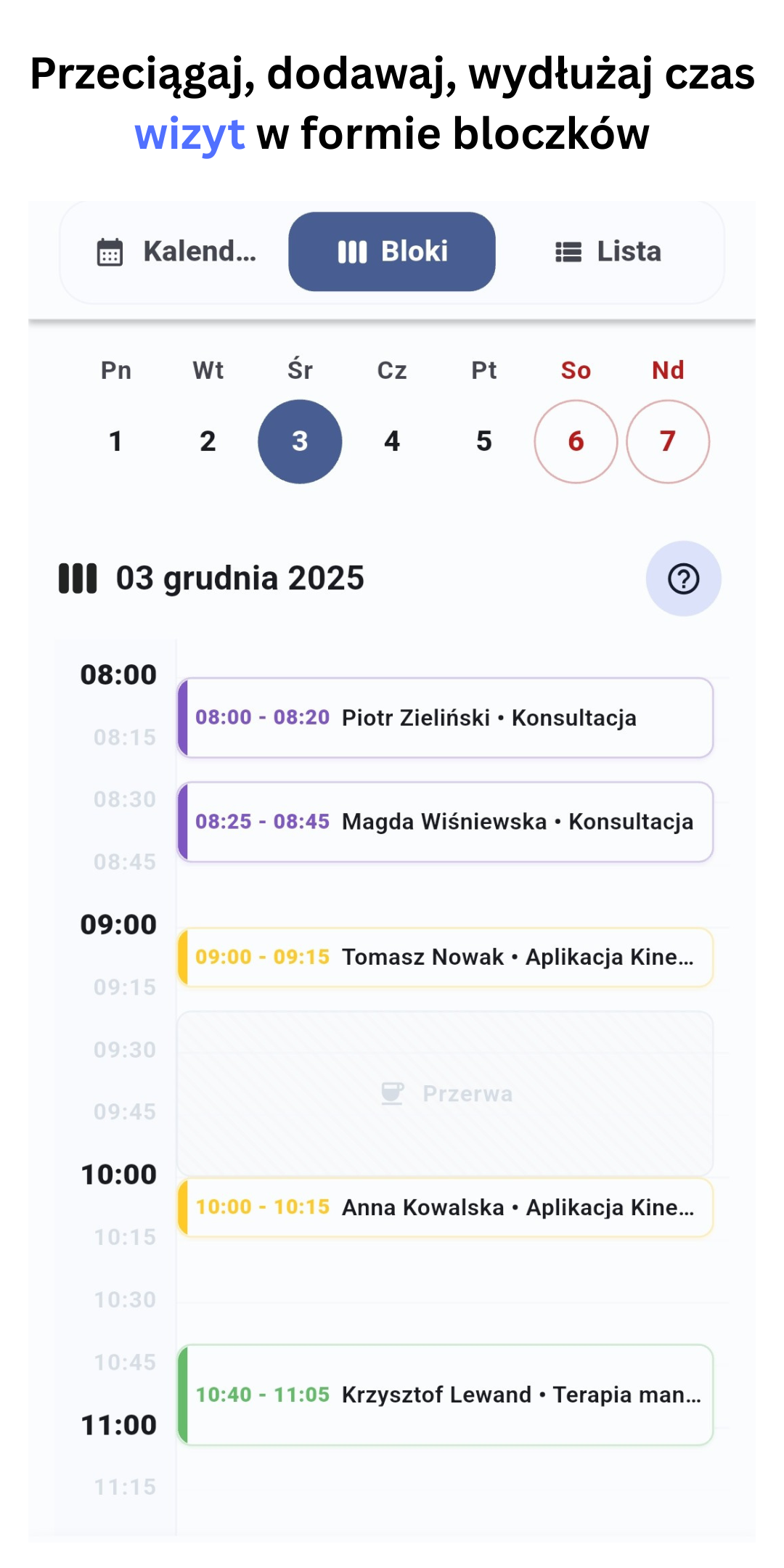This screenshot has width=784, height=1568.
Task: Click the list icon beside Lista
Action: pos(568,250)
